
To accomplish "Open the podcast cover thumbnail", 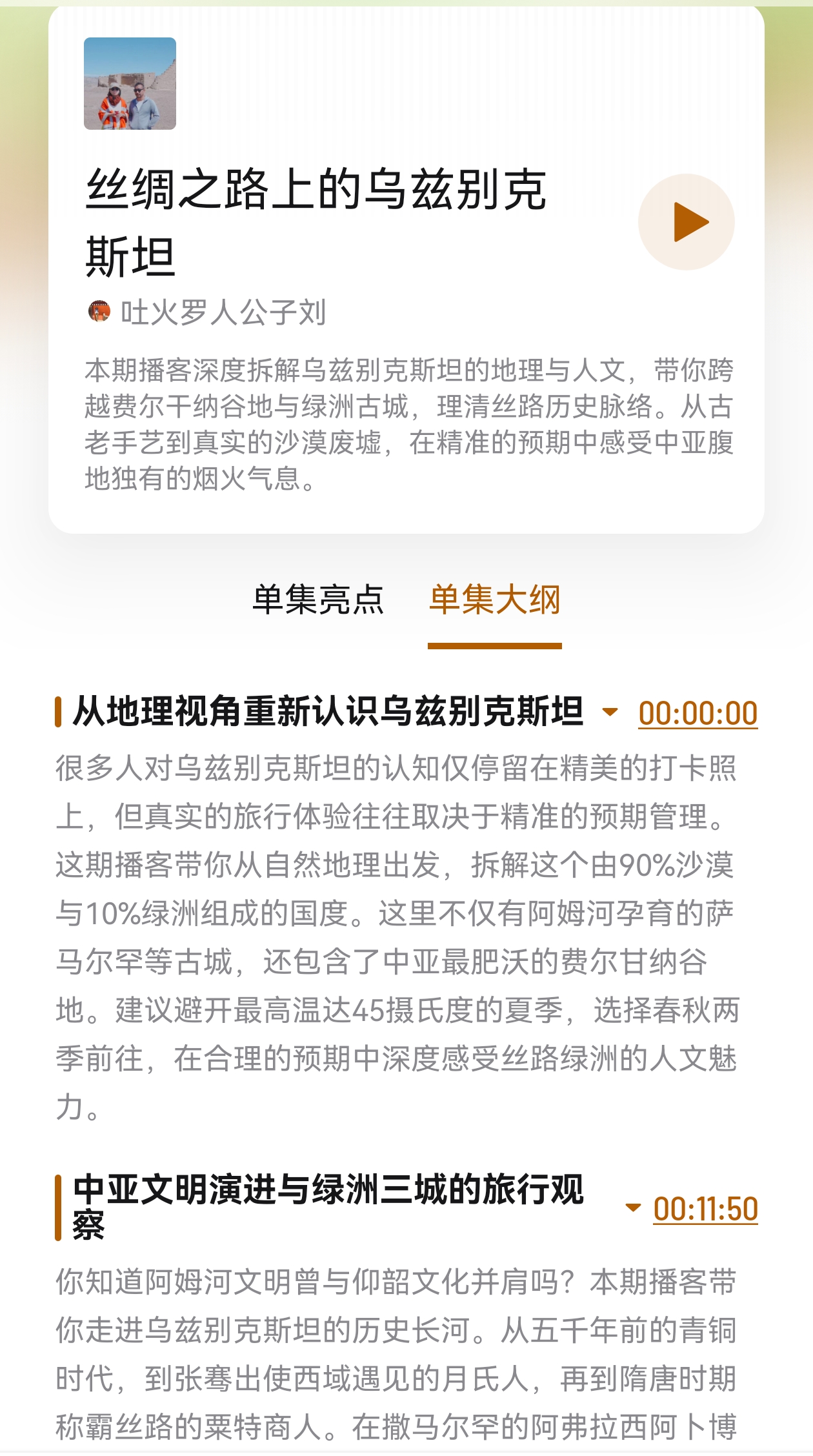I will click(130, 84).
